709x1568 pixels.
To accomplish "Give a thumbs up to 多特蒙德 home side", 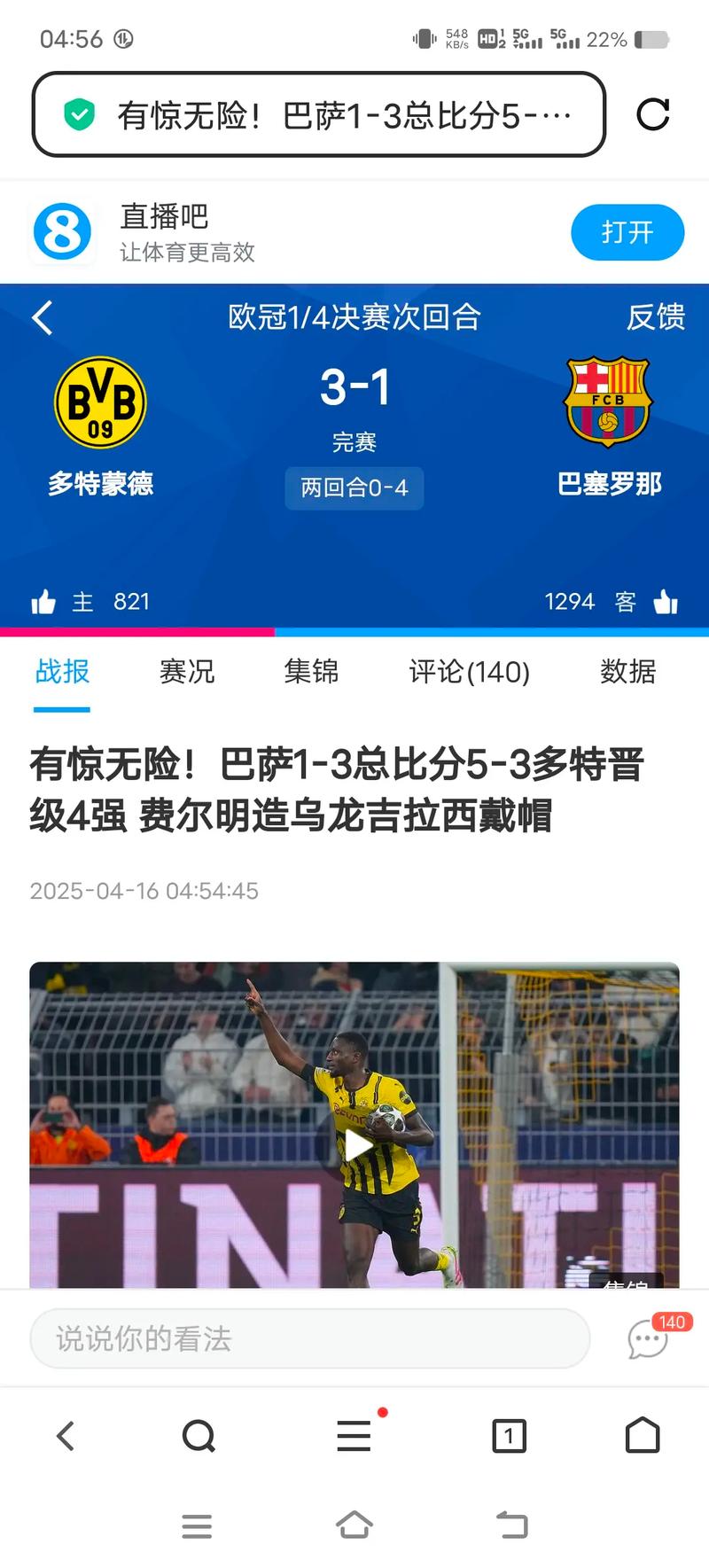I will click(x=46, y=601).
